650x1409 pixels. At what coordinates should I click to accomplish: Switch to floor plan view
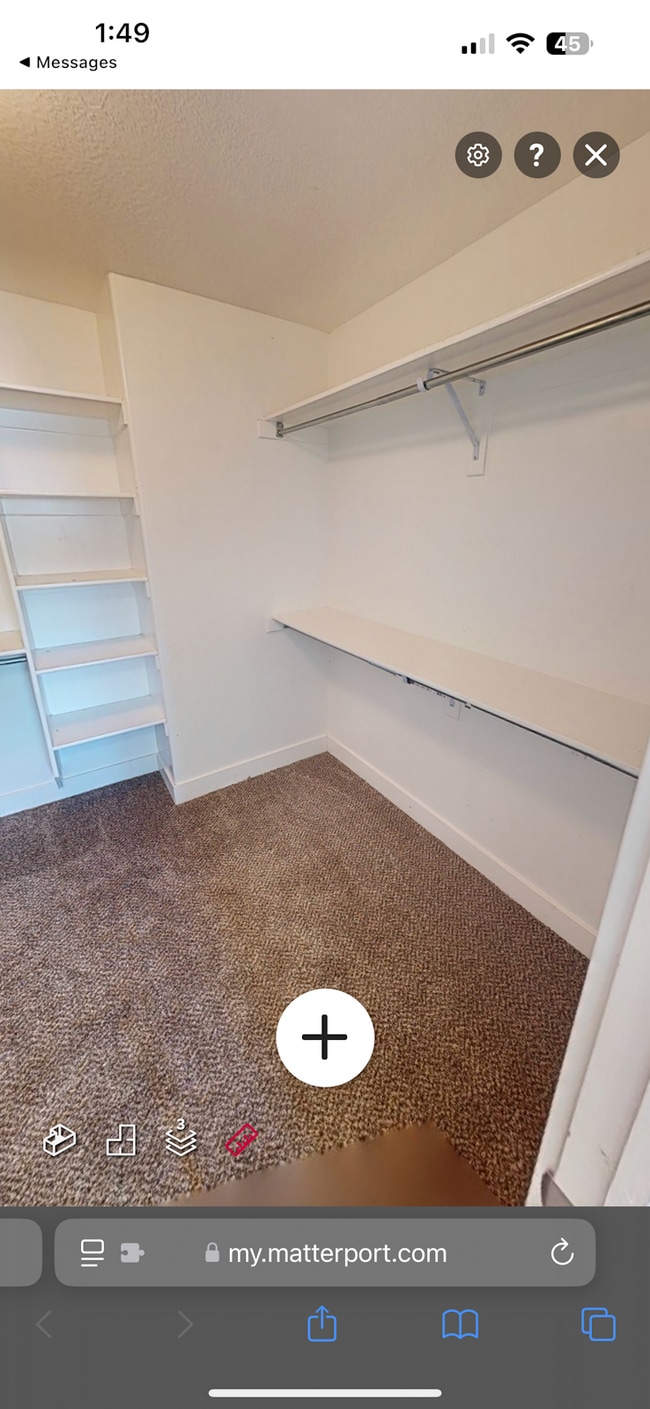121,1140
